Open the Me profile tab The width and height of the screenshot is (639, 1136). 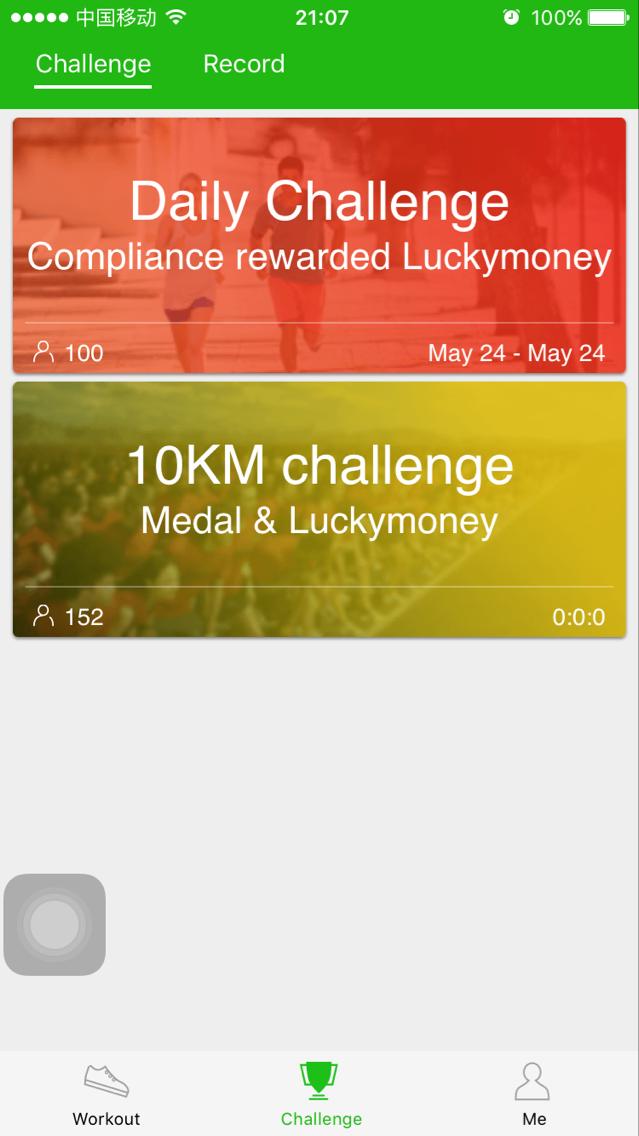click(x=533, y=1094)
